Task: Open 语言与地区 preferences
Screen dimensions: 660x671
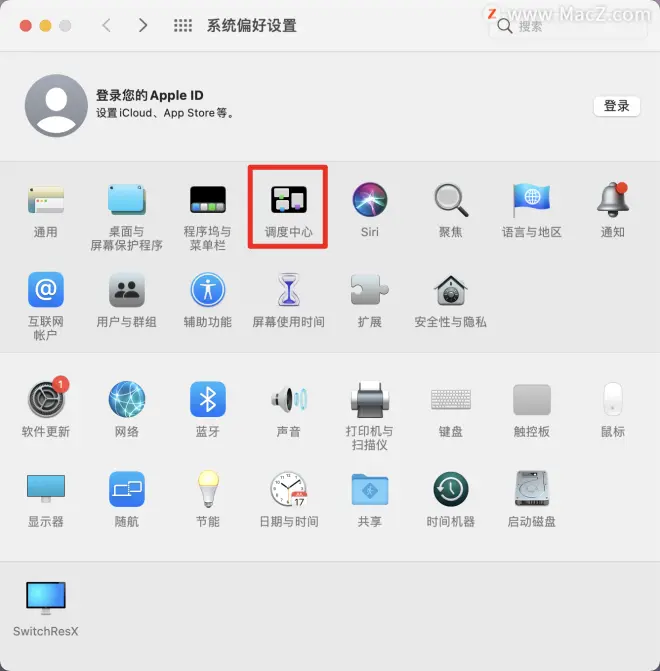Action: click(x=532, y=200)
